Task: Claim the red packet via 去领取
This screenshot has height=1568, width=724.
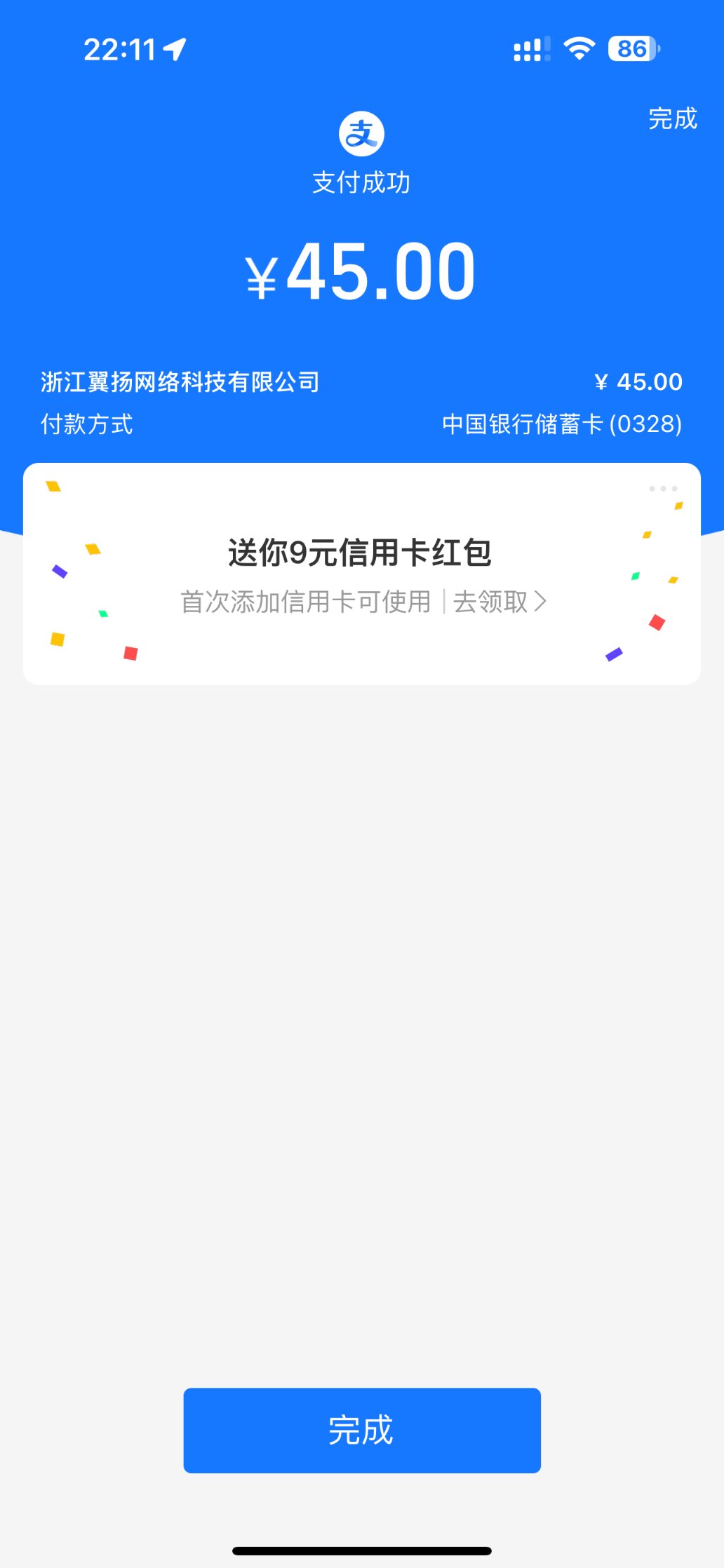Action: (x=499, y=602)
